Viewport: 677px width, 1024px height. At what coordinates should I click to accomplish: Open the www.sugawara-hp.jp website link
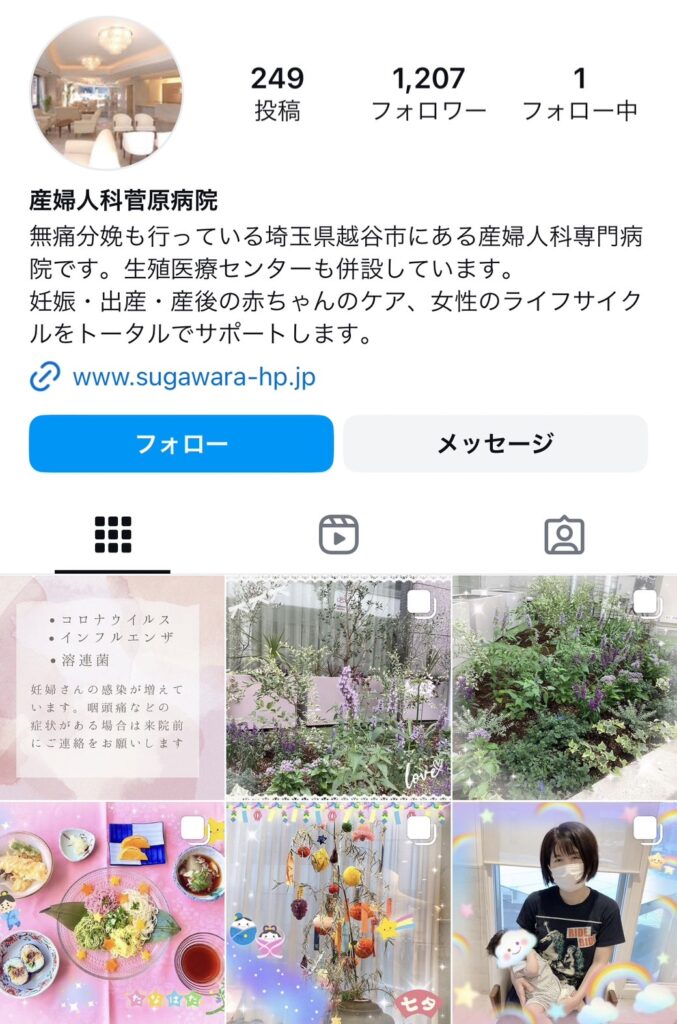coord(194,377)
